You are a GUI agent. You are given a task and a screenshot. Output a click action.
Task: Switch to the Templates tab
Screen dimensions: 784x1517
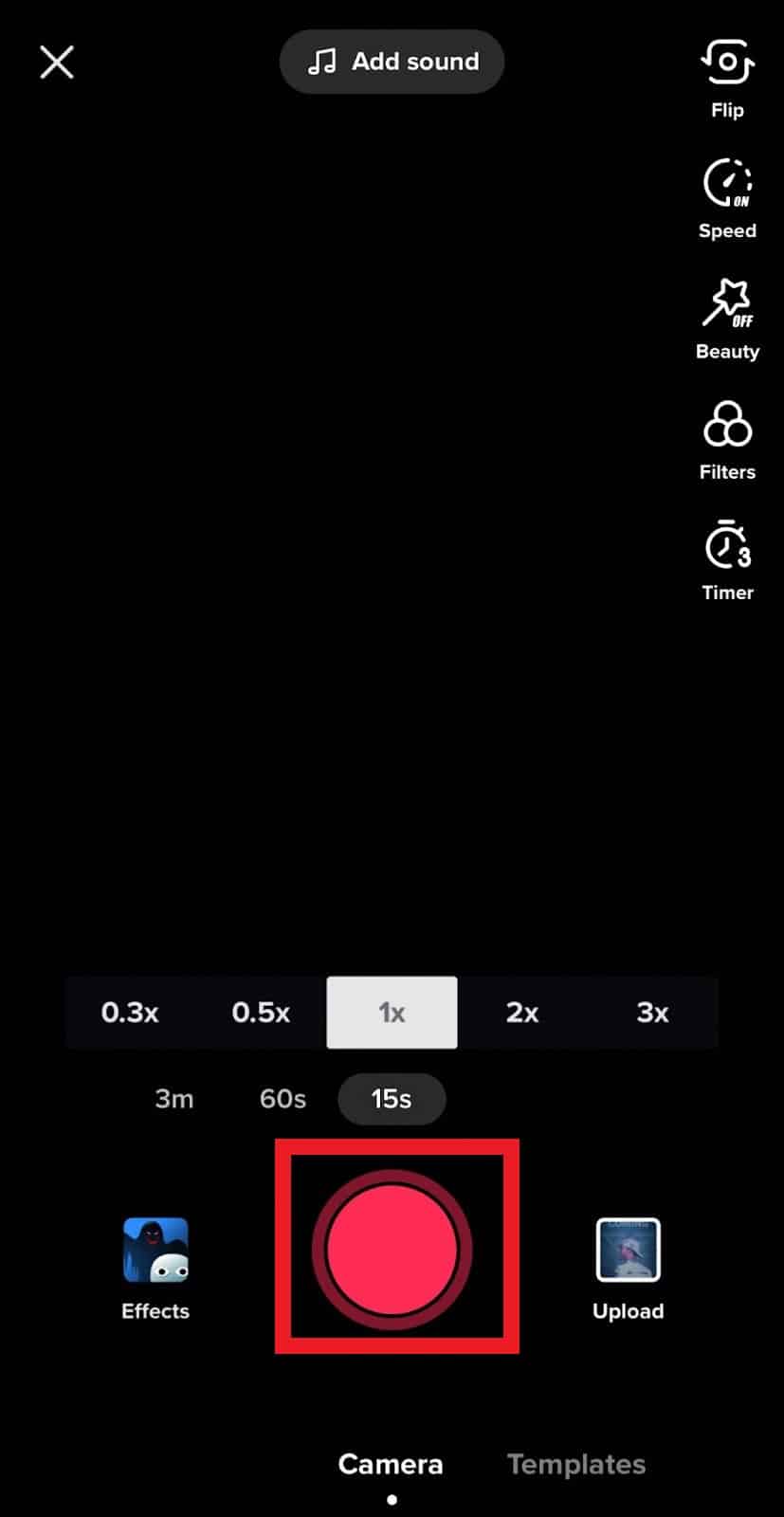576,1464
